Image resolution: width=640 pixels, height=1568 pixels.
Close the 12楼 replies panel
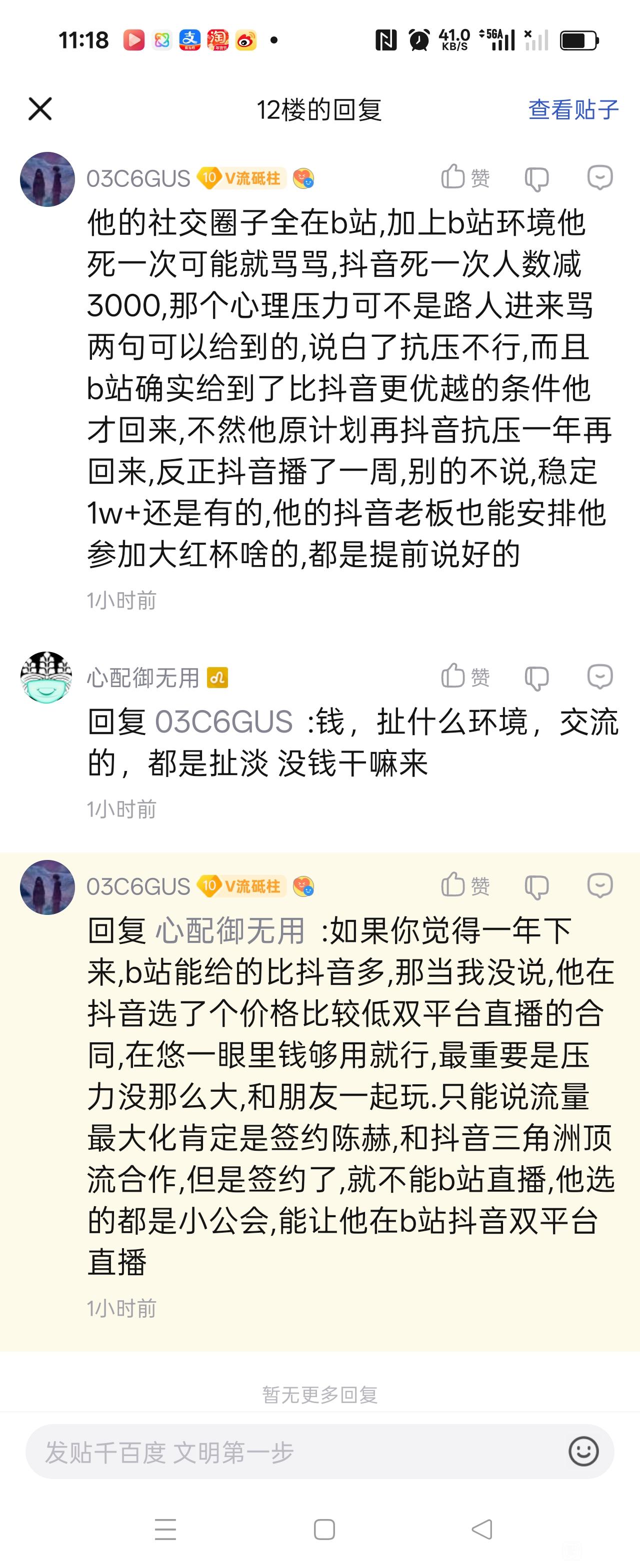coord(40,109)
